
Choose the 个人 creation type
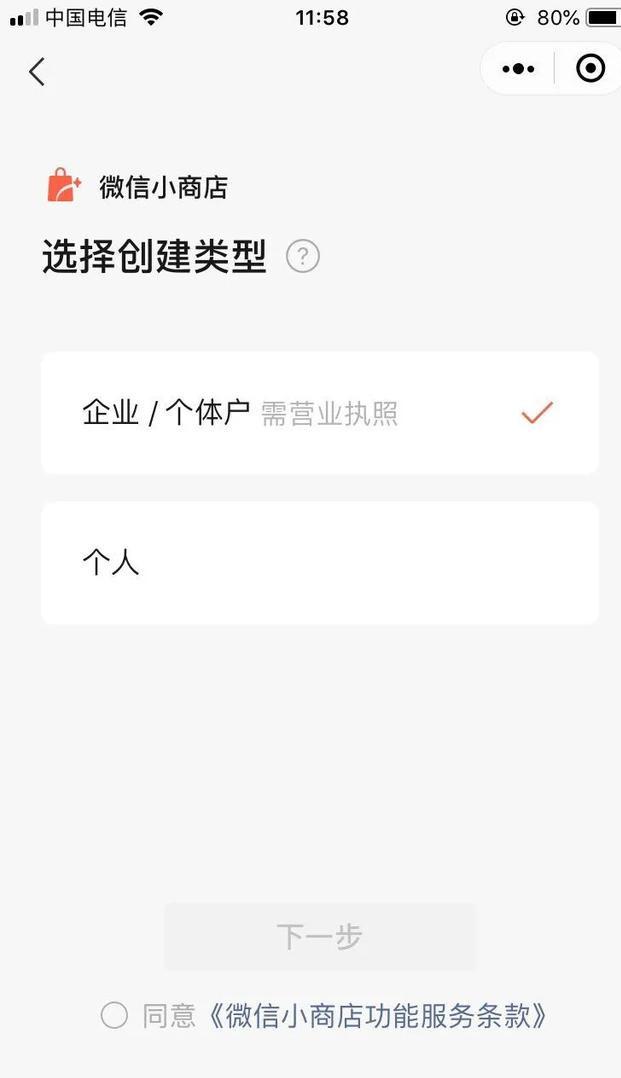click(319, 563)
